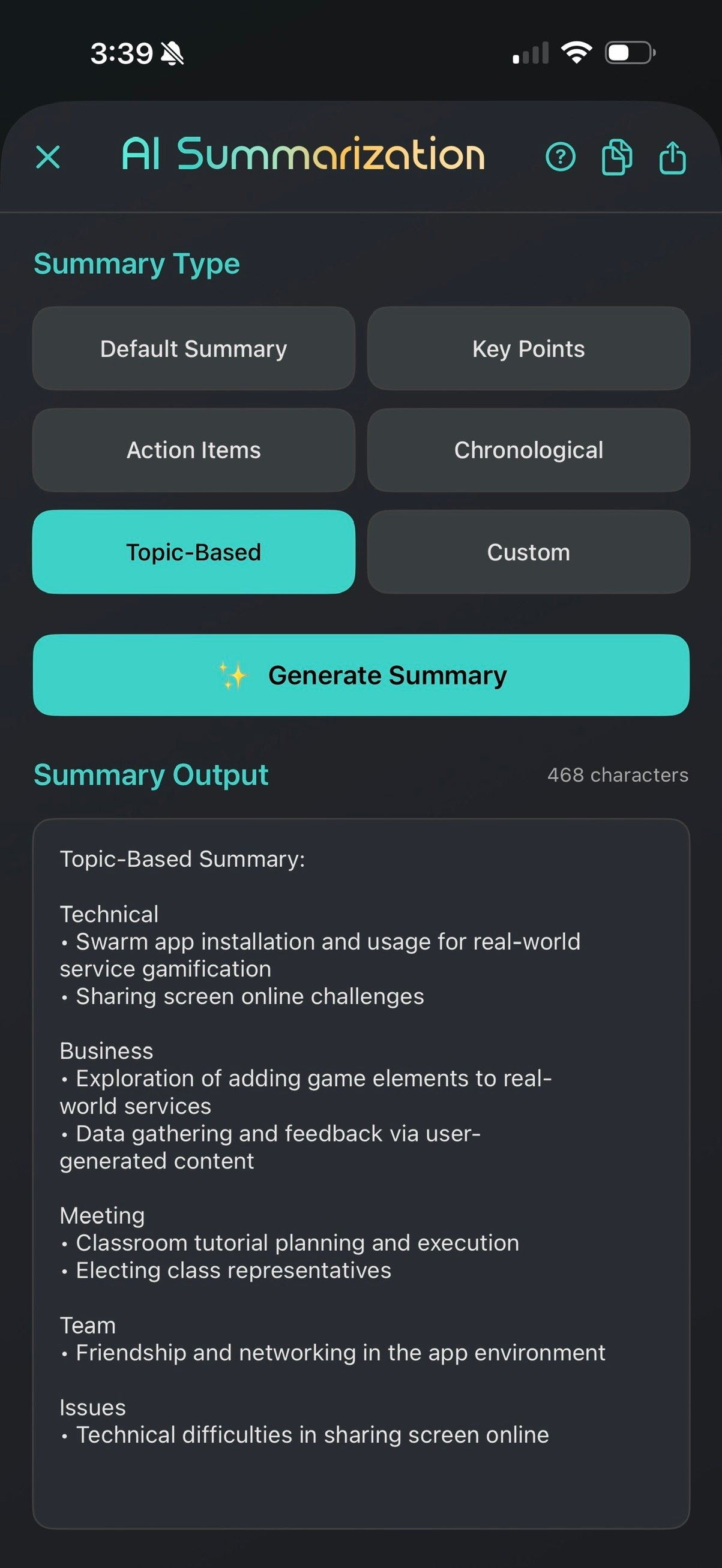
Task: Tap Generate Summary
Action: point(361,675)
